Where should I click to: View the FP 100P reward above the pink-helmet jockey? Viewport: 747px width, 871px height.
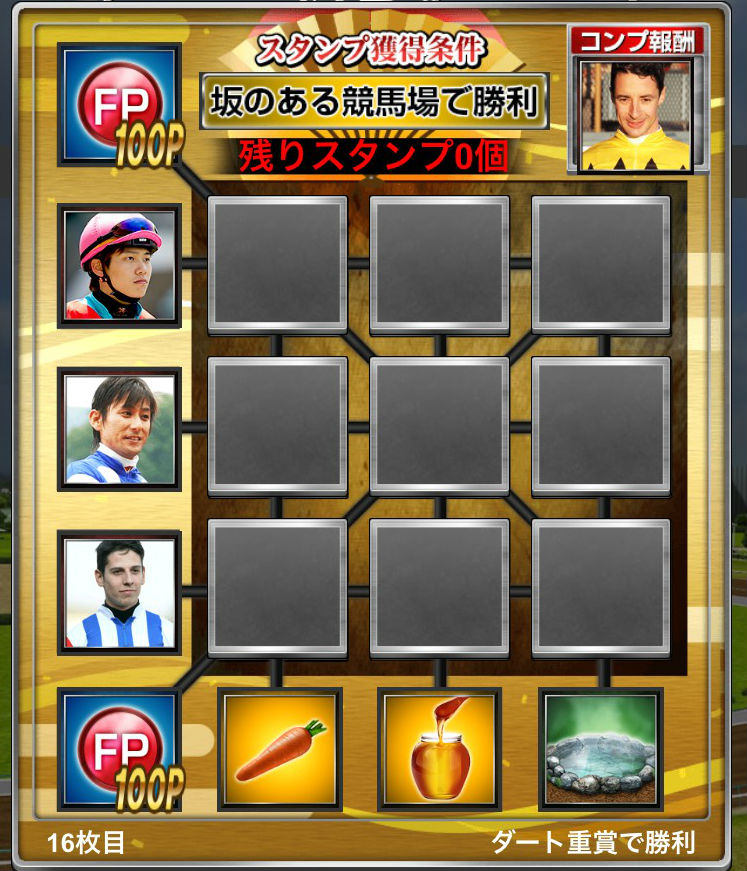click(119, 104)
